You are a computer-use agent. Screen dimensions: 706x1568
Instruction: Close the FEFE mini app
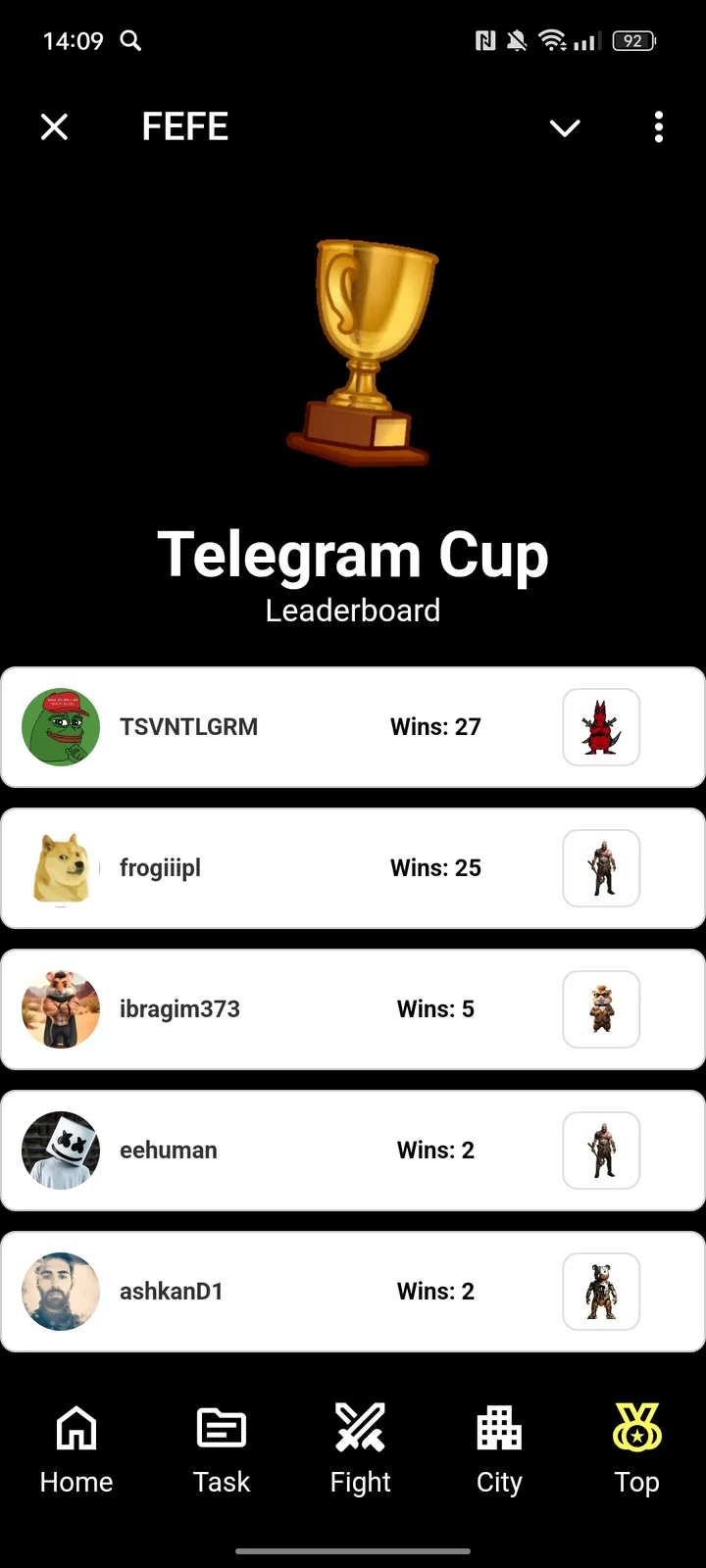point(55,126)
